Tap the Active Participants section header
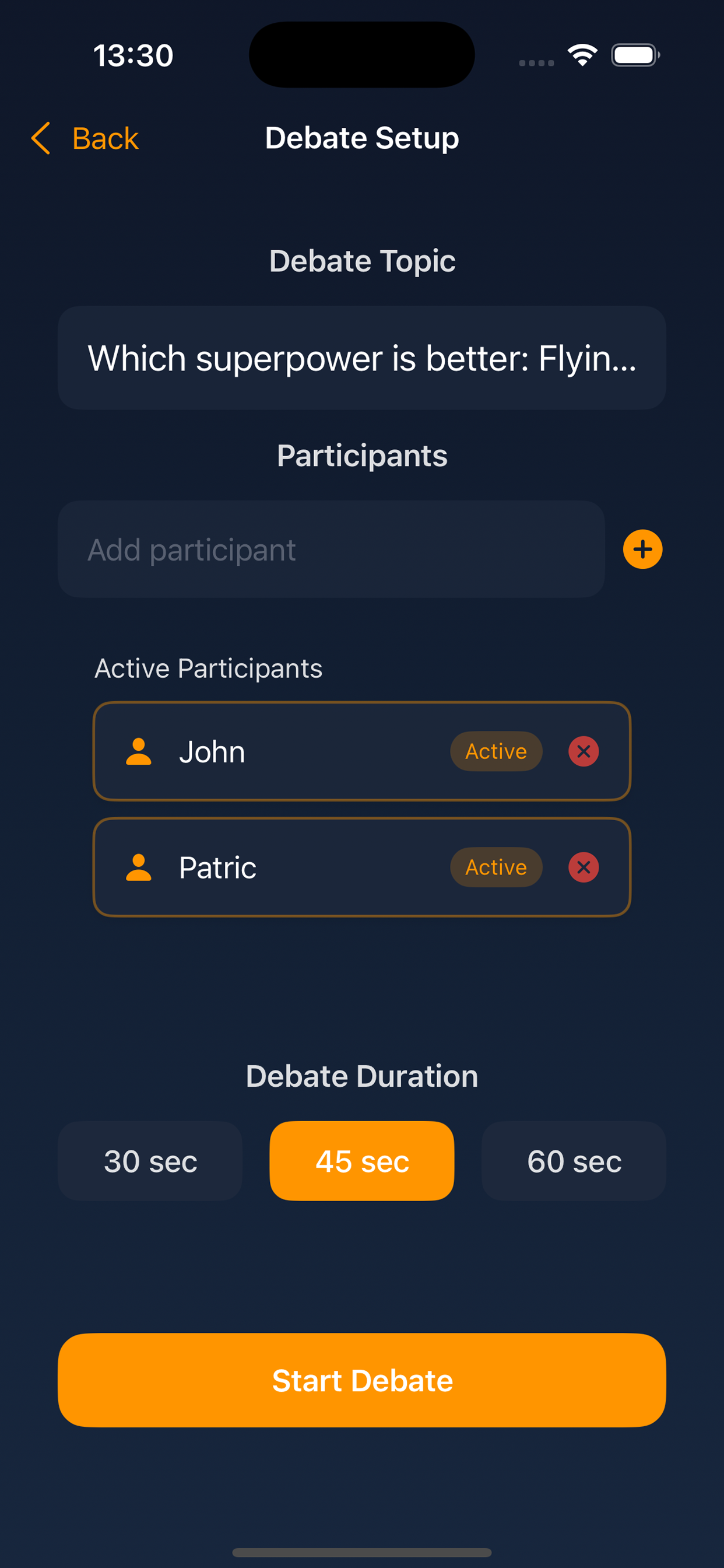Image resolution: width=724 pixels, height=1568 pixels. coord(208,668)
